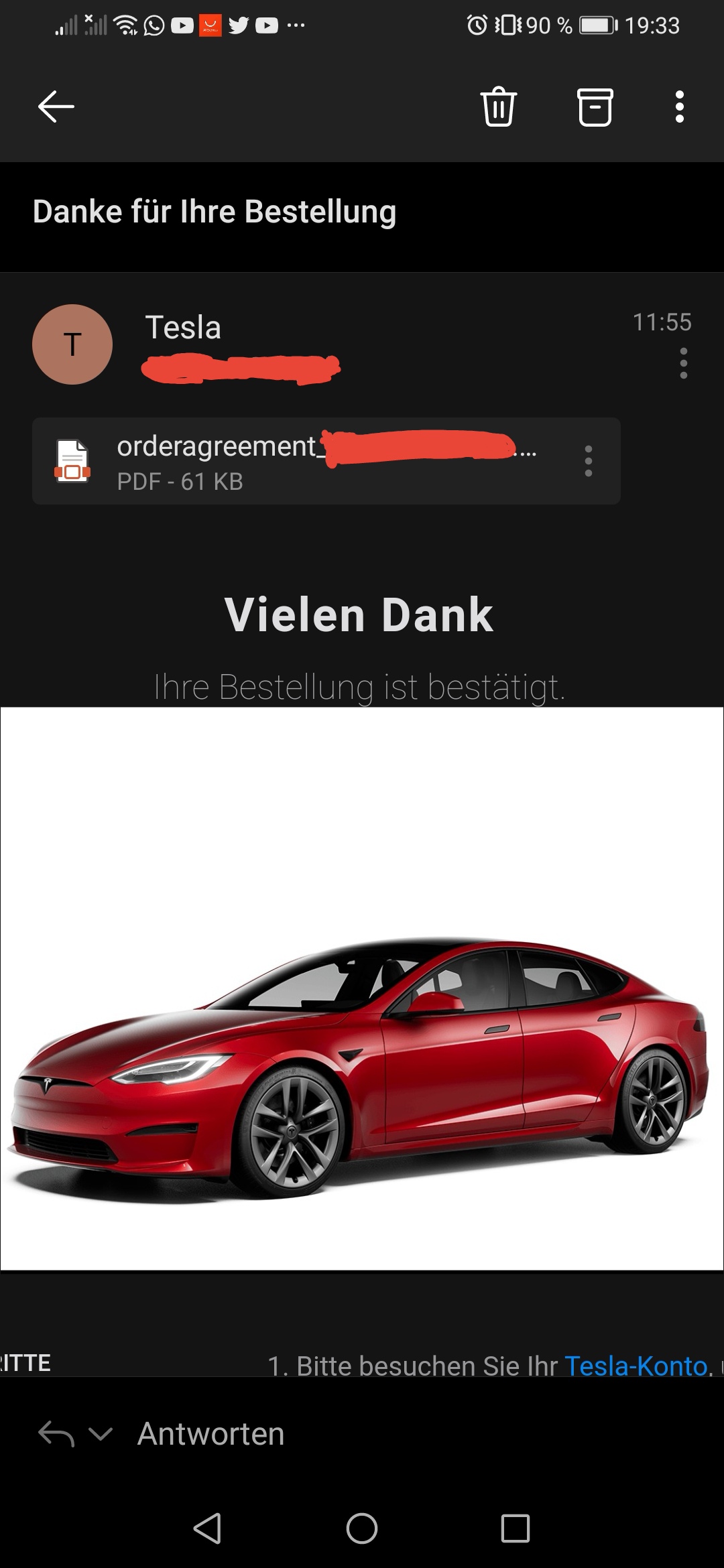Screen dimensions: 724x1568
Task: Tap Antworten to reply
Action: [x=210, y=1434]
